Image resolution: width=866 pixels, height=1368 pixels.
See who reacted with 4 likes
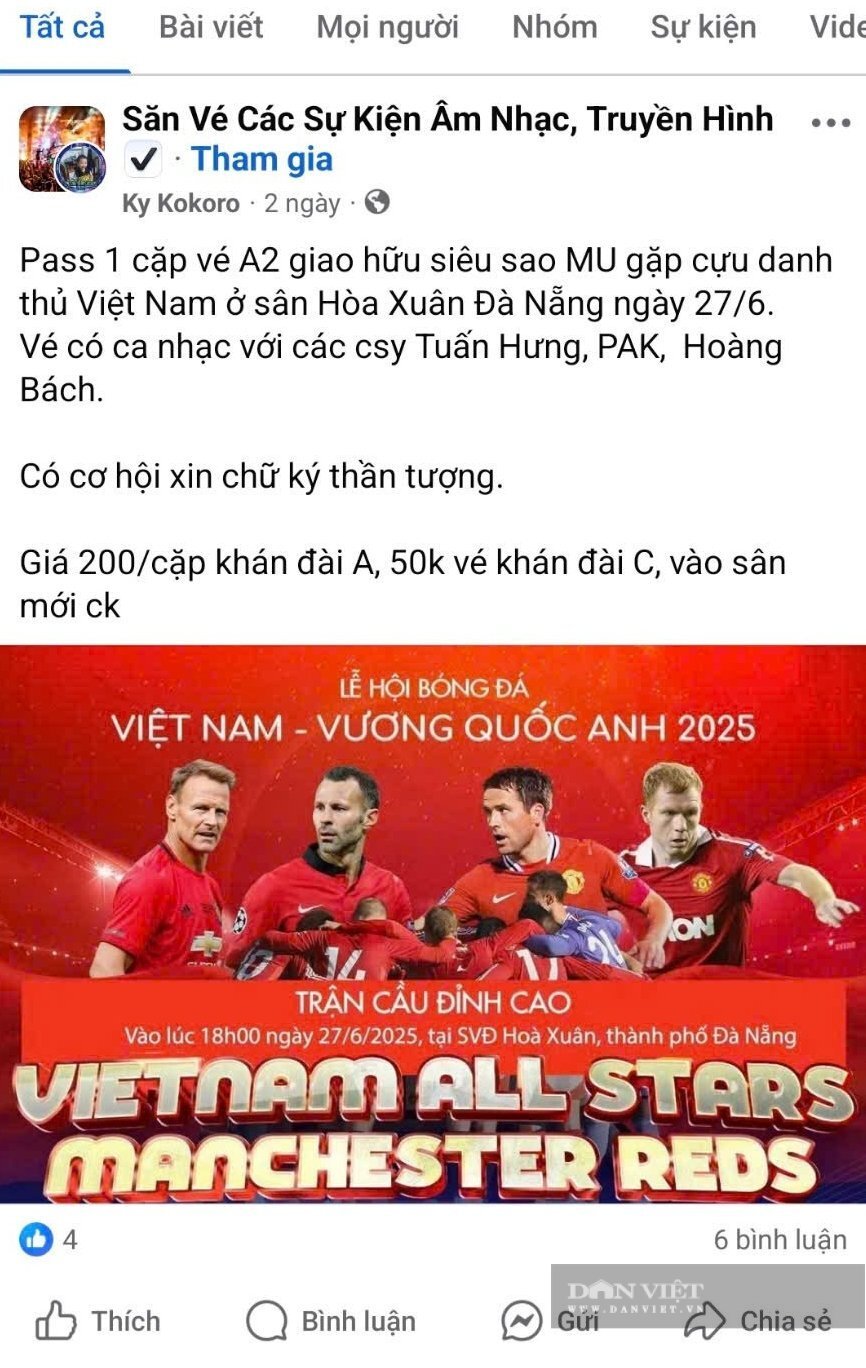coord(48,1240)
